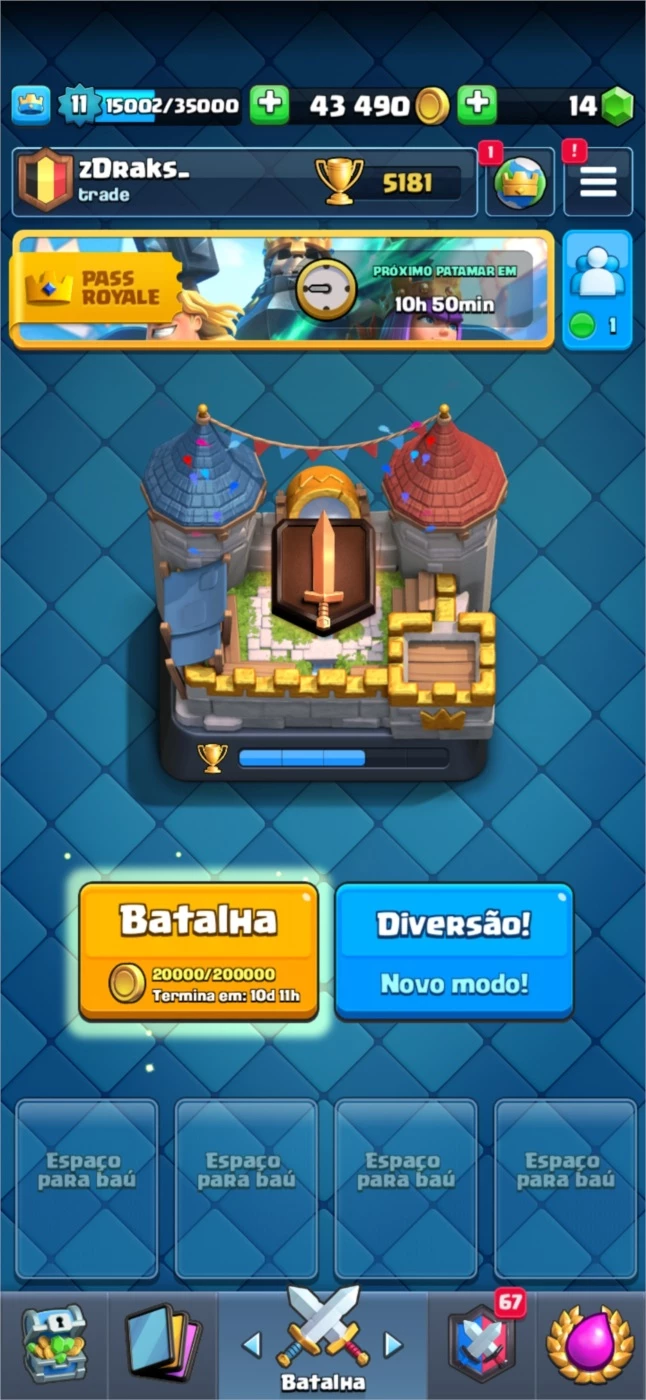Open the hamburger menu
Viewport: 646px width, 1400px height.
[x=598, y=182]
